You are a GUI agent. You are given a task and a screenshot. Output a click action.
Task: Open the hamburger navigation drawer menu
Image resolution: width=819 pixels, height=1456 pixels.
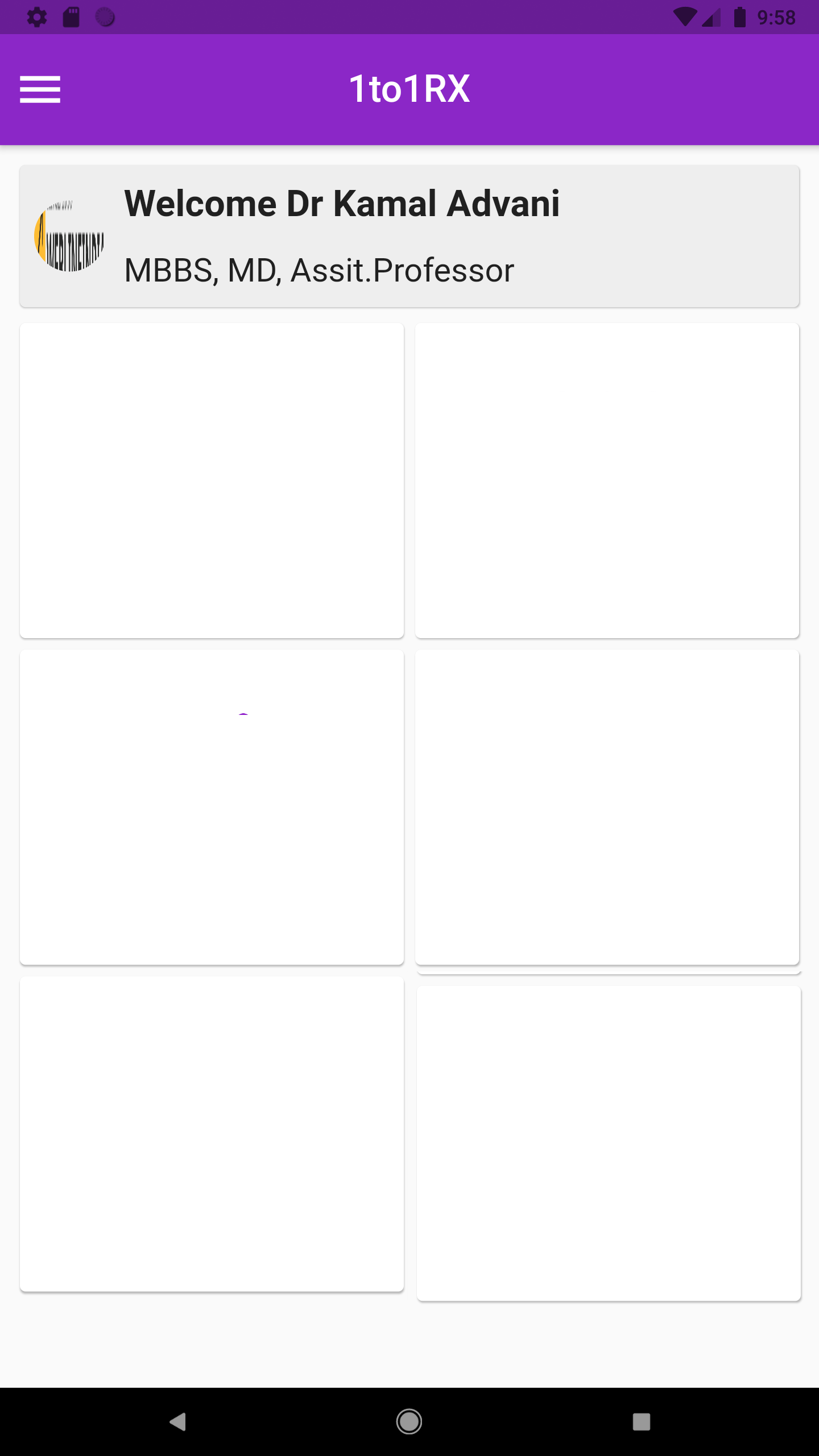(x=40, y=89)
